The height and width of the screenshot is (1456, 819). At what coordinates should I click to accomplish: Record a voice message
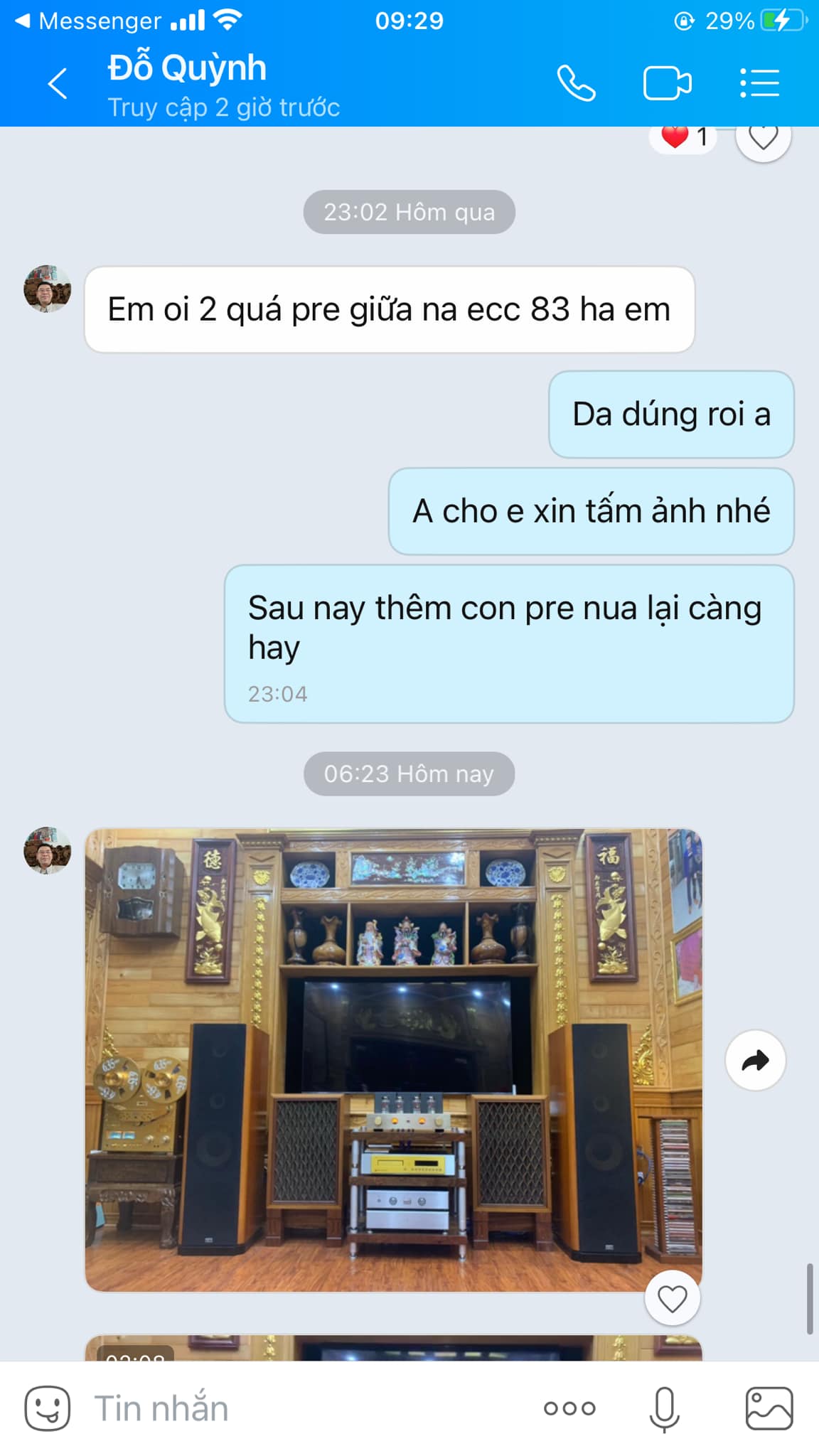(x=664, y=1408)
